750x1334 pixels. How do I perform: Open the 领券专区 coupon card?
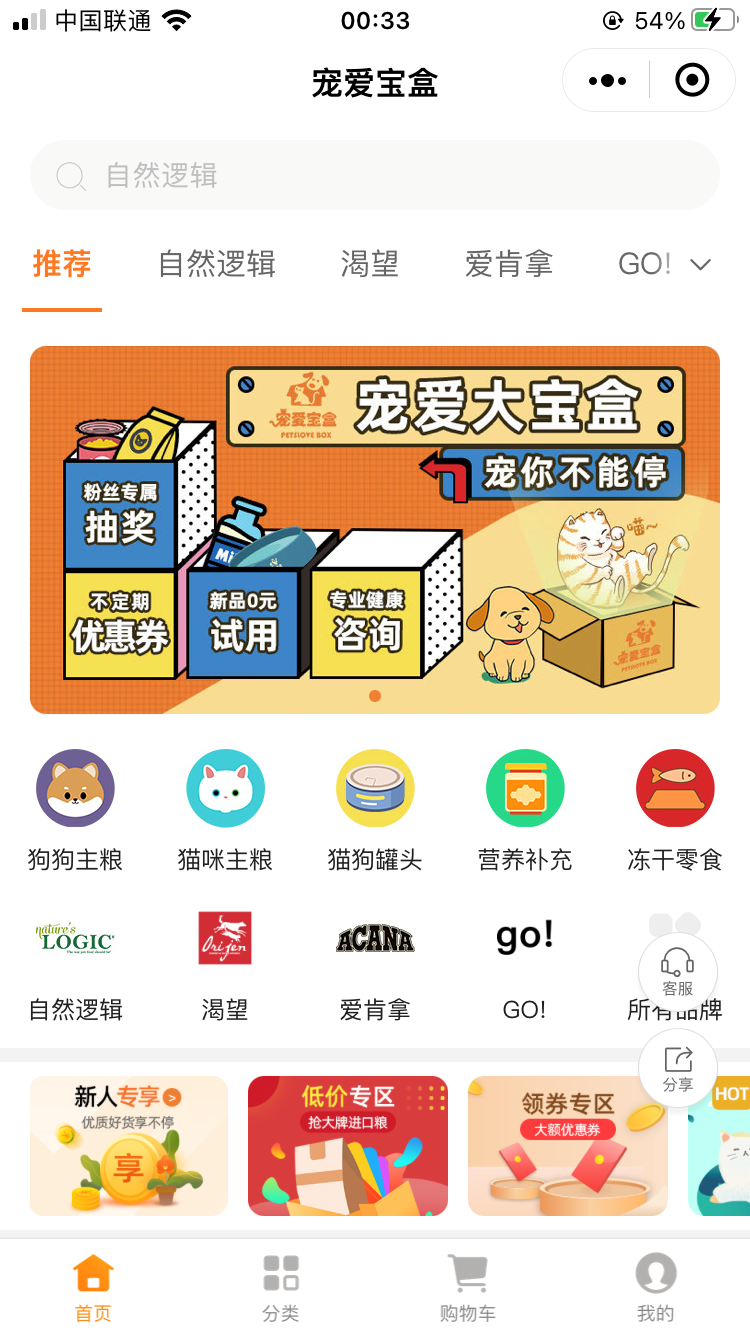[567, 1145]
